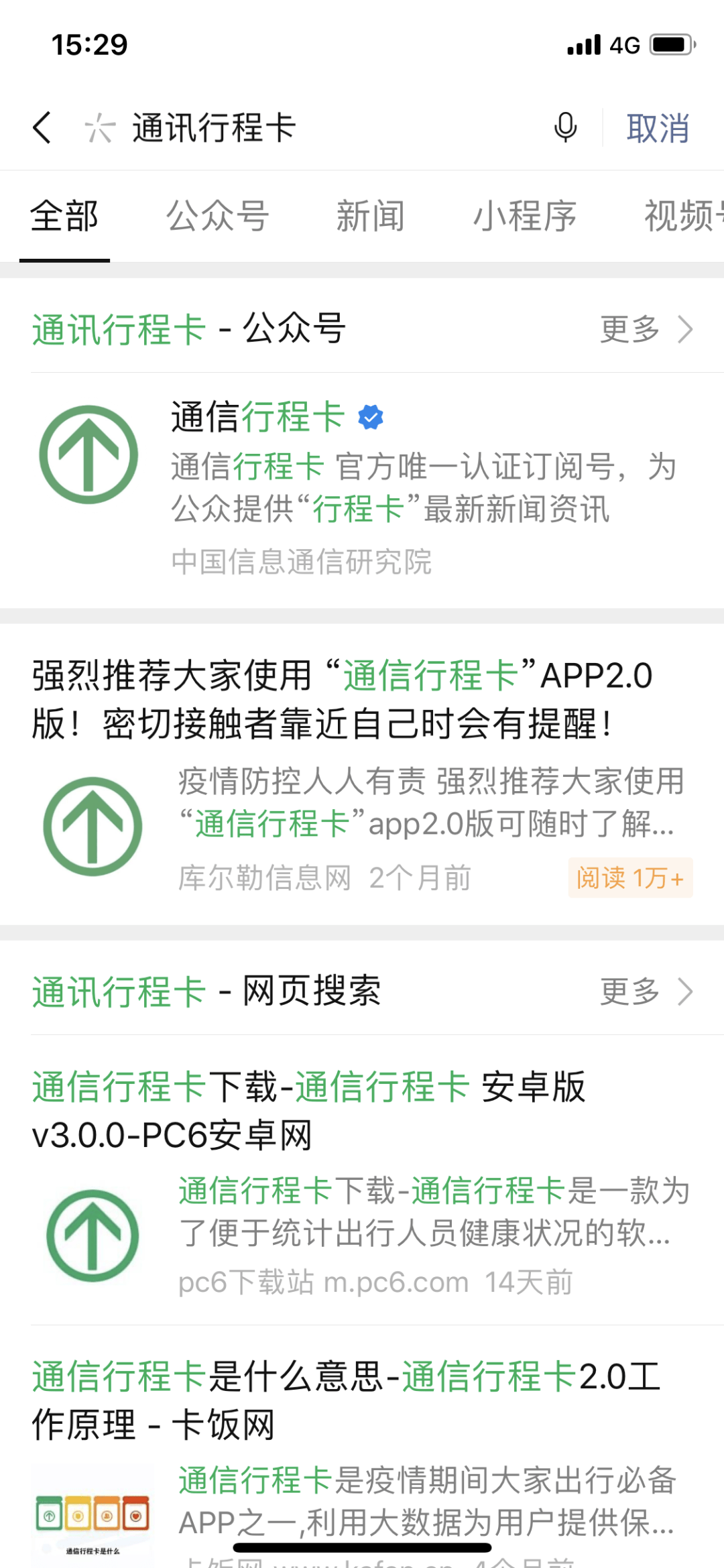This screenshot has width=724, height=1568.
Task: Tap the blue verified badge next to 通信行程卡
Action: [369, 416]
